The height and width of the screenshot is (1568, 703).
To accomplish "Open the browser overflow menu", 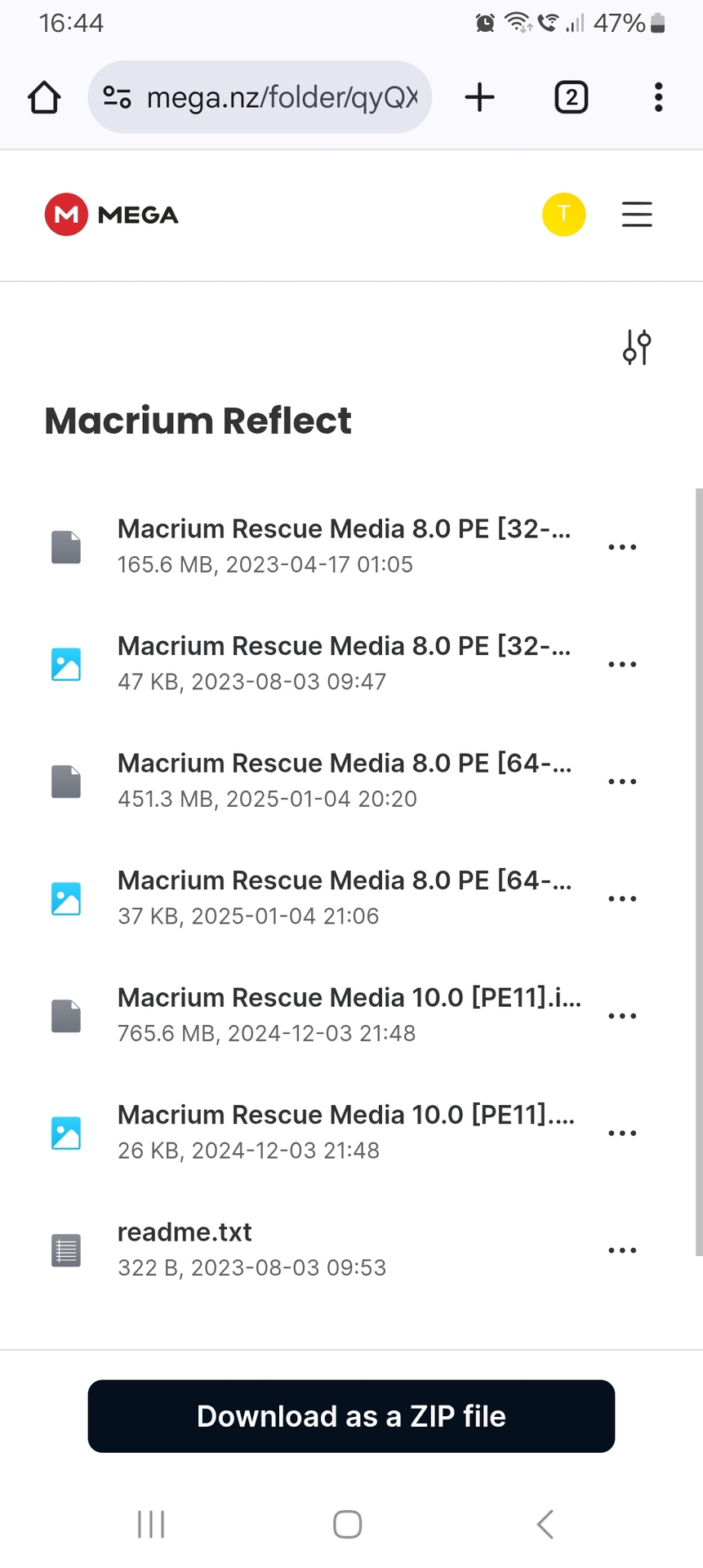I will (x=658, y=97).
